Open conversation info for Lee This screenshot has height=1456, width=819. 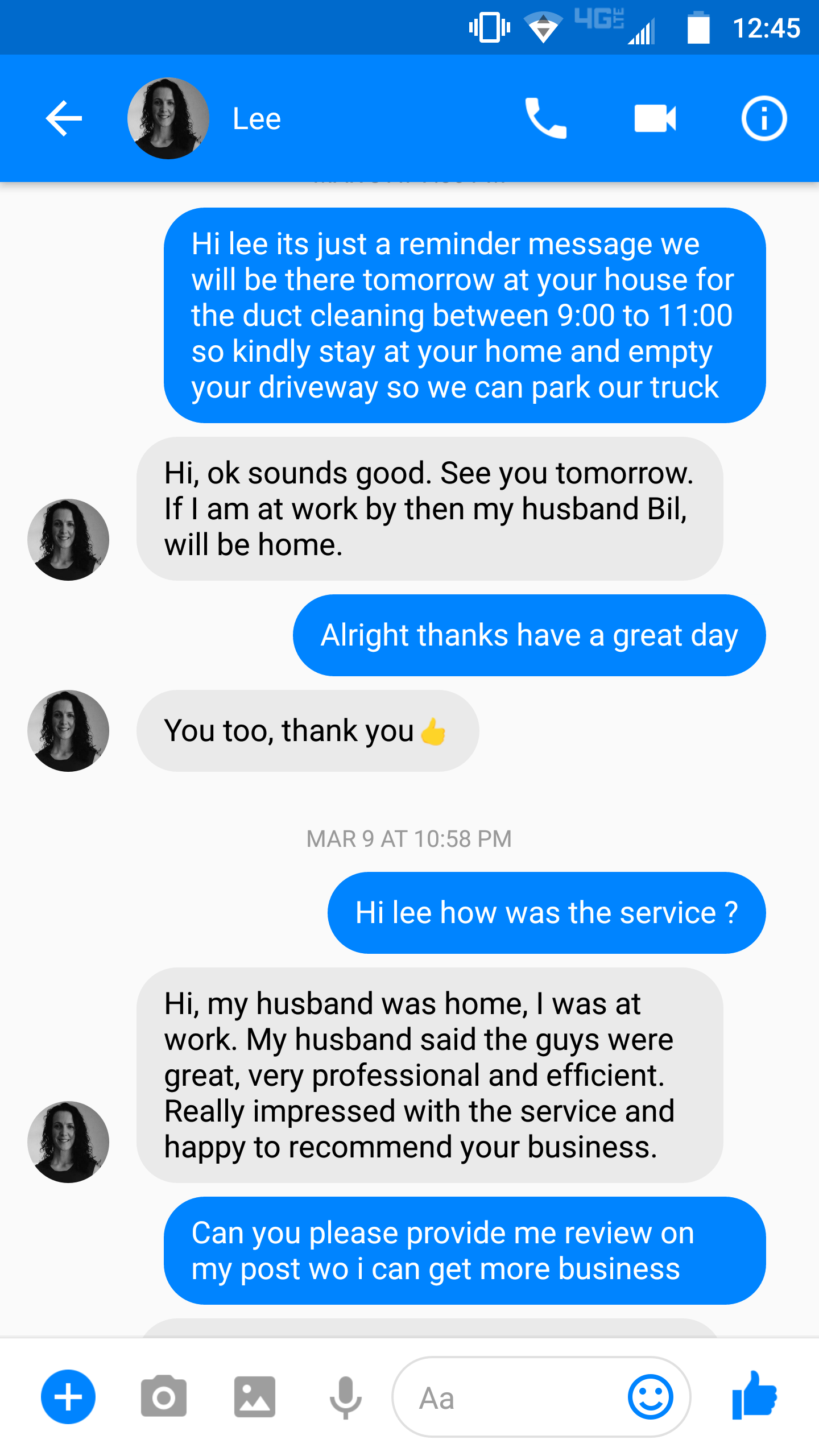[764, 118]
